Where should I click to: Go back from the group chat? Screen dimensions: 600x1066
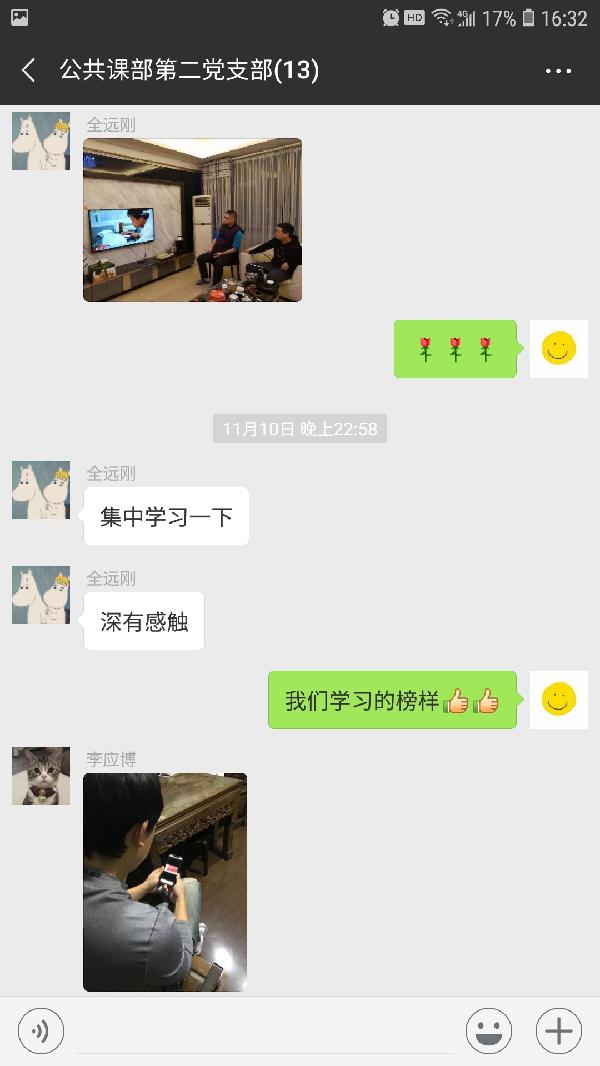[x=28, y=70]
